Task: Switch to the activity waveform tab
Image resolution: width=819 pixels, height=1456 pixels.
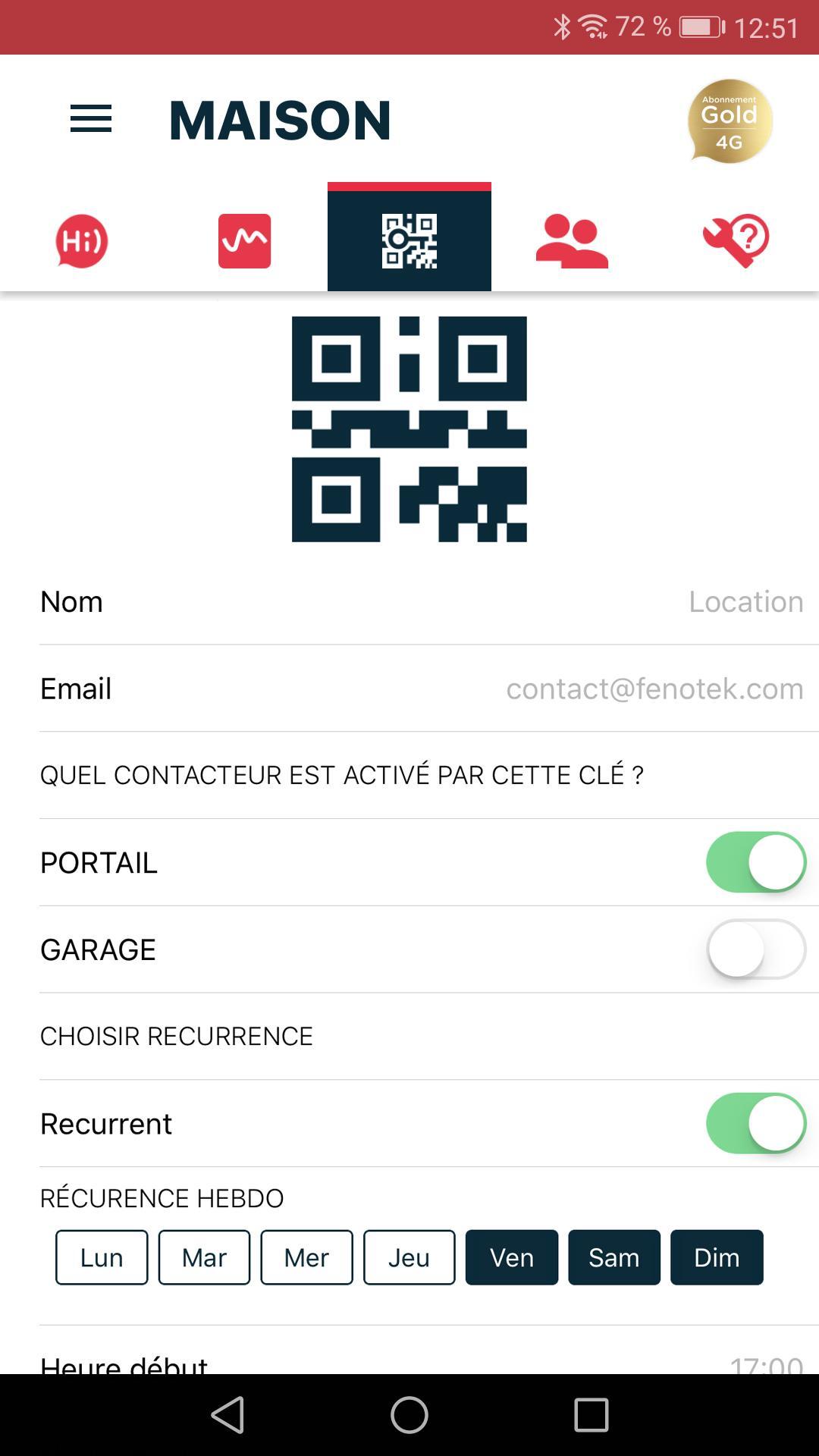Action: 245,241
